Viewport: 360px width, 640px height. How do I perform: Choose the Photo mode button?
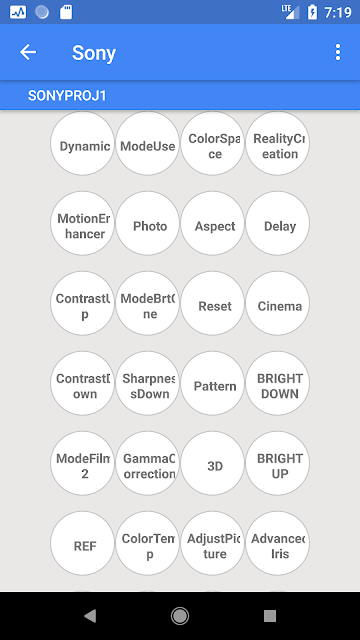click(147, 223)
